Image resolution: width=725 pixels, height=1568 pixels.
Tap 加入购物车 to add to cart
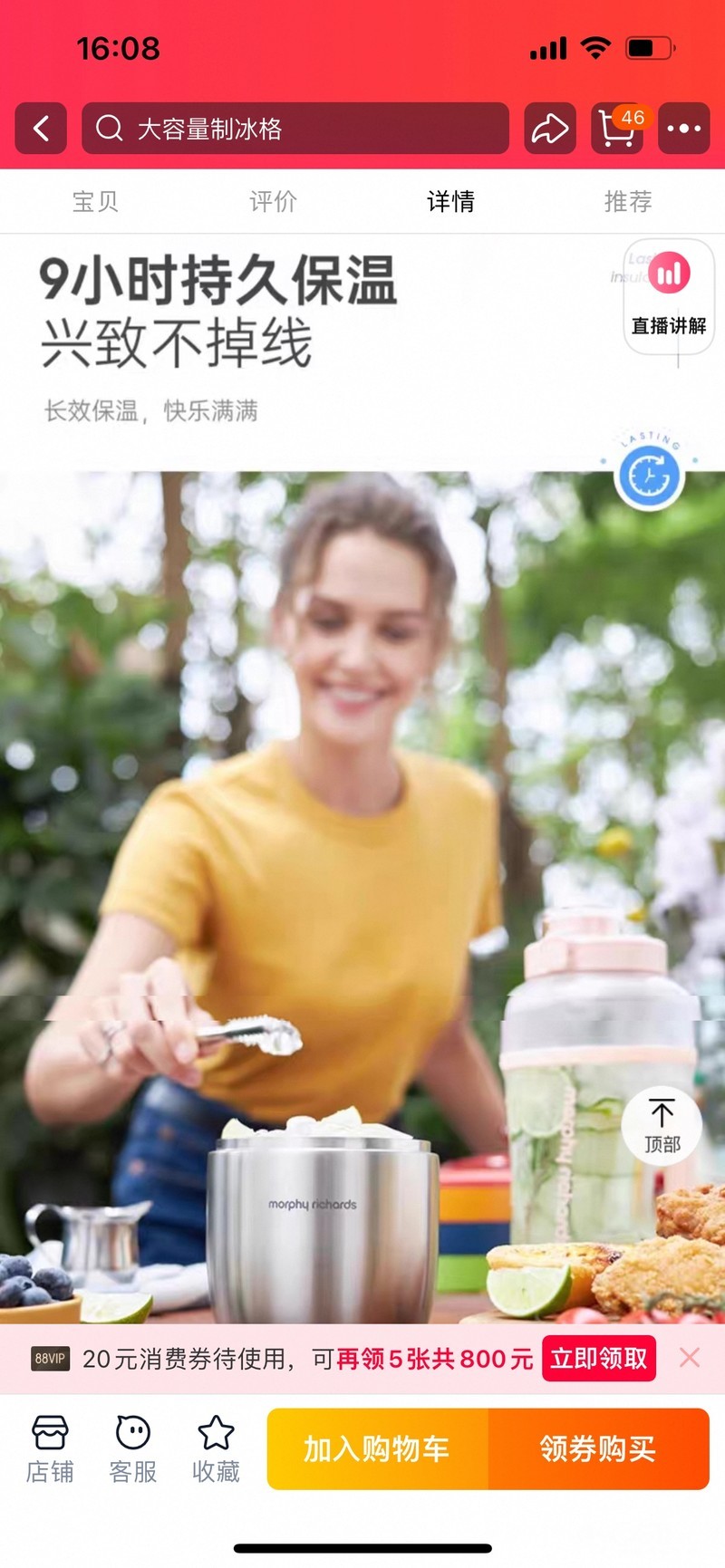377,1448
